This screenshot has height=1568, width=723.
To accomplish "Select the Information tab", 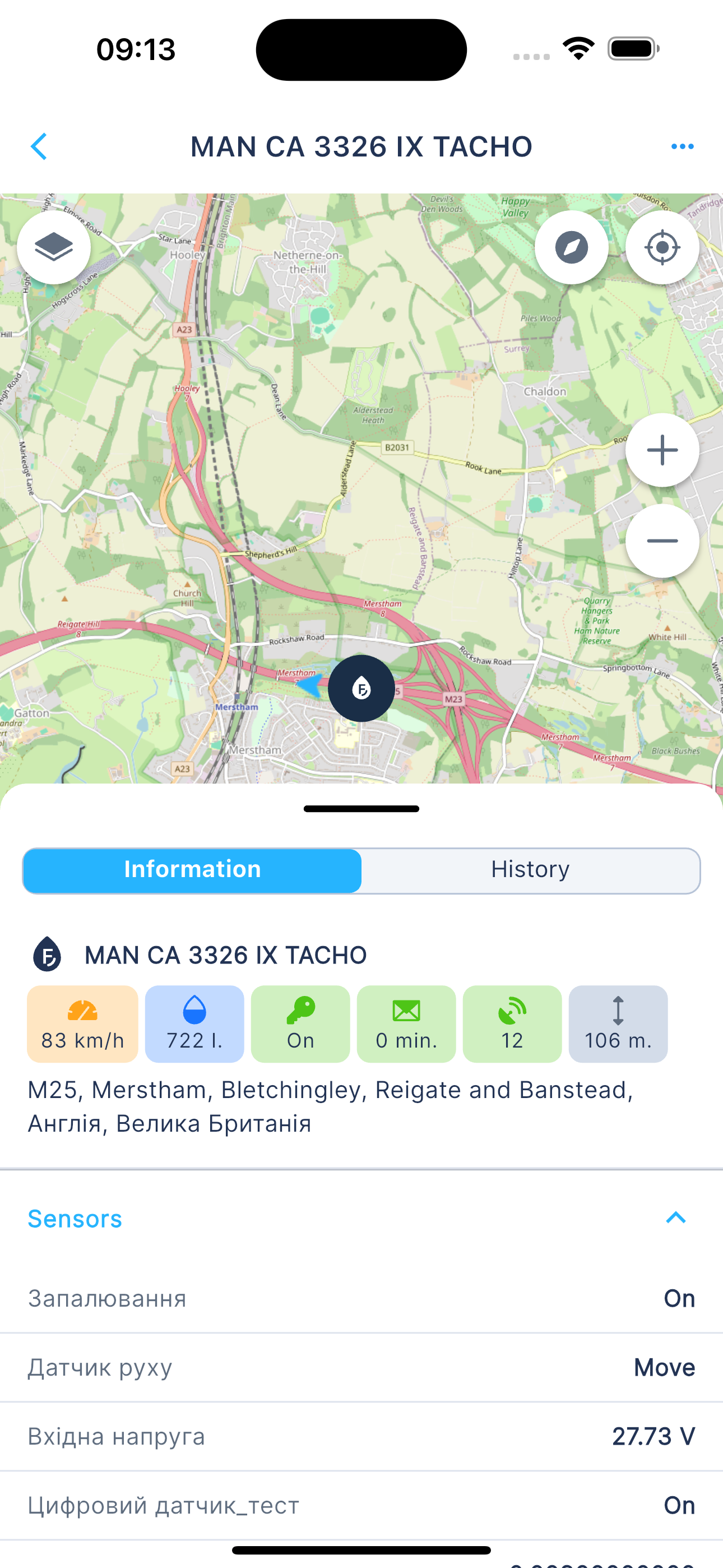I will coord(192,870).
